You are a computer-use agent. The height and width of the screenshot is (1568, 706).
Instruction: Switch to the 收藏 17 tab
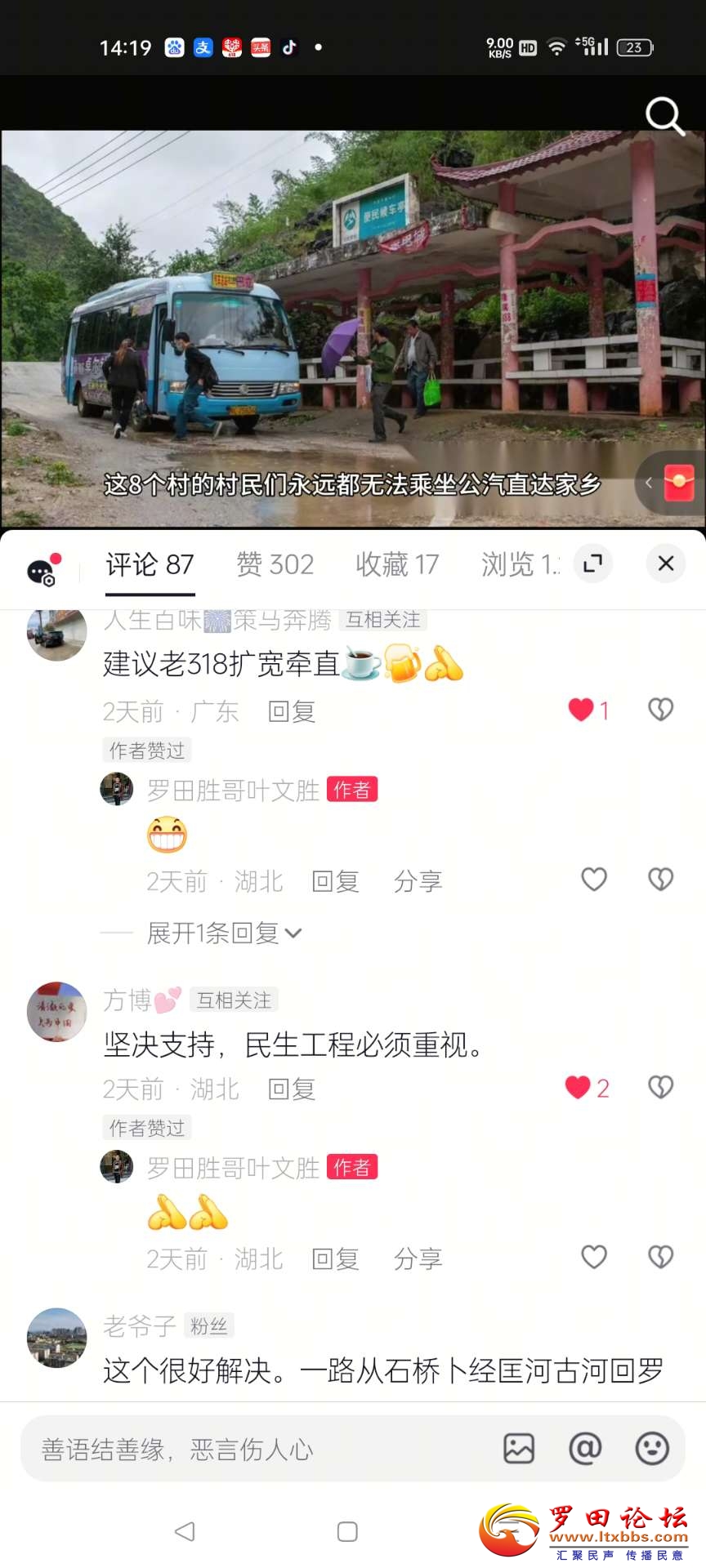point(397,564)
